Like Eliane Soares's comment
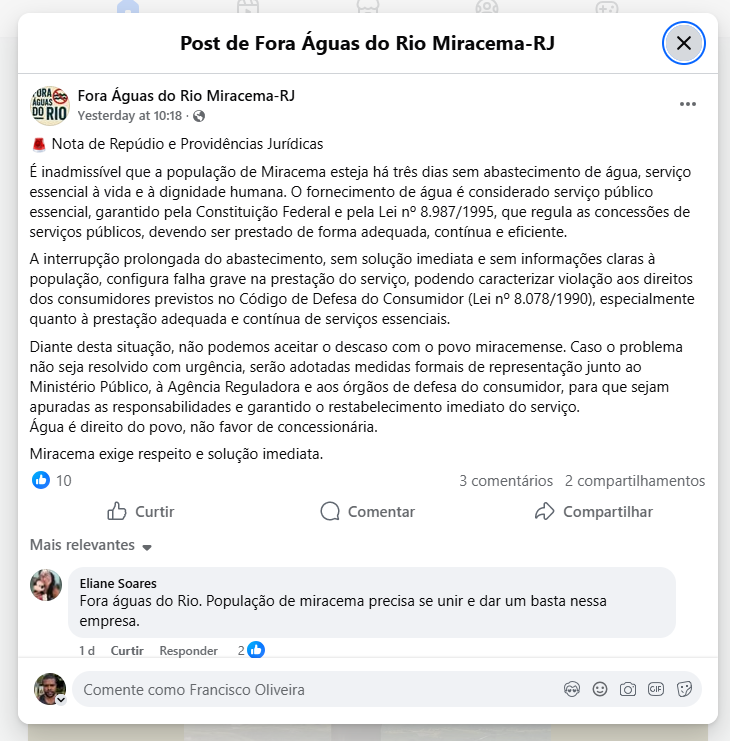 [127, 650]
